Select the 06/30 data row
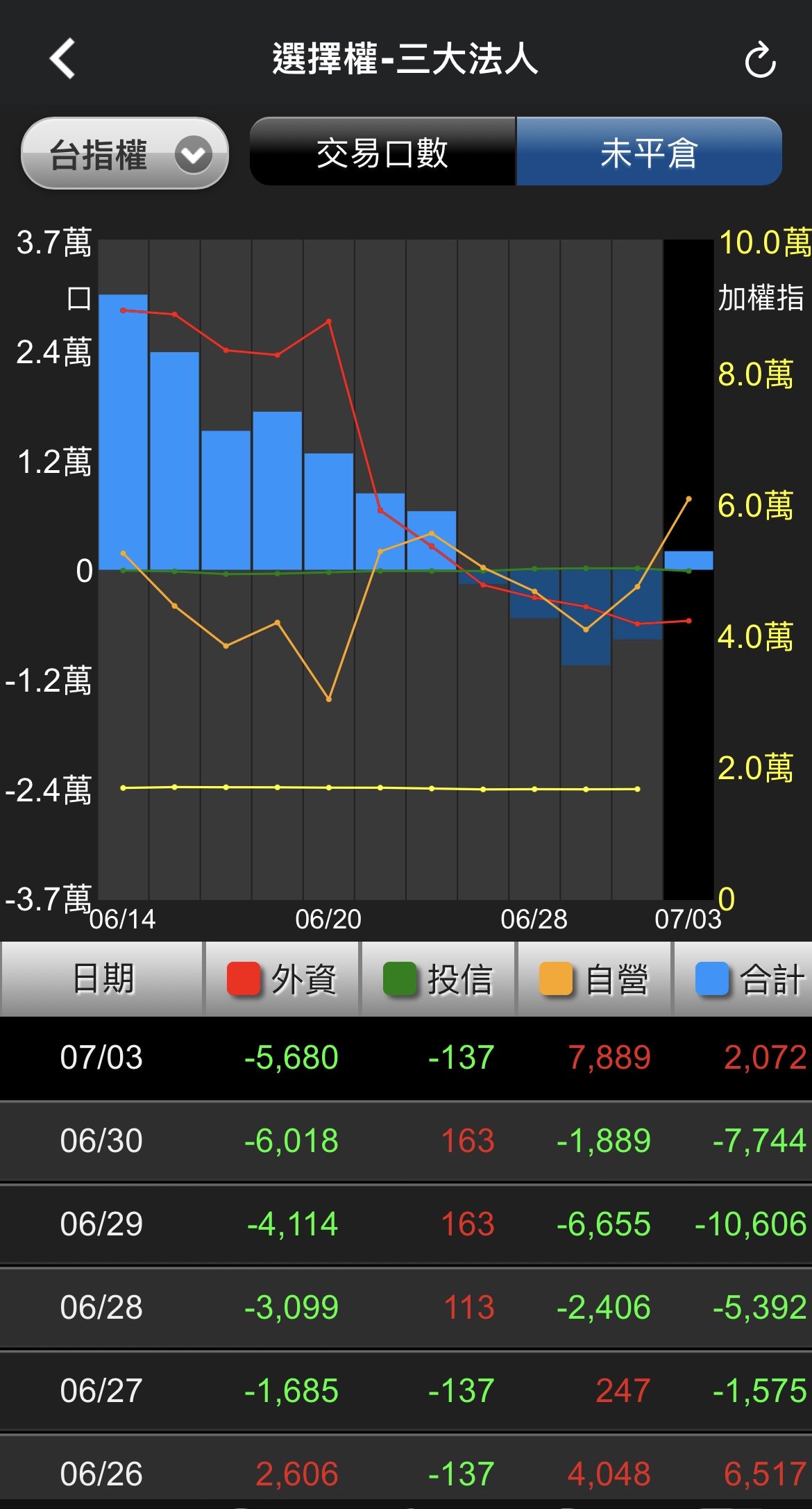 [406, 1141]
